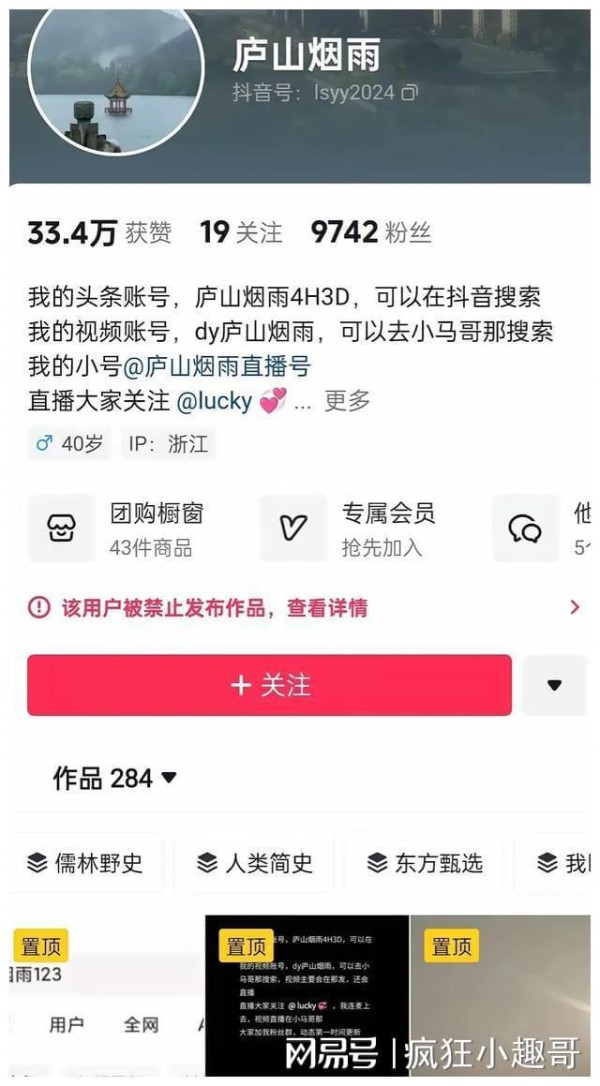Select the 人类简史 collection chip

254,863
